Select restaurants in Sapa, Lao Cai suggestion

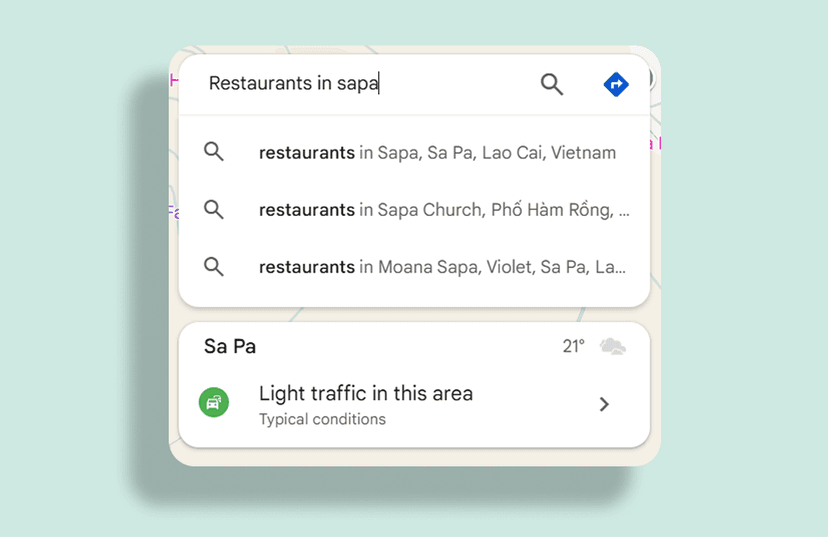point(436,153)
